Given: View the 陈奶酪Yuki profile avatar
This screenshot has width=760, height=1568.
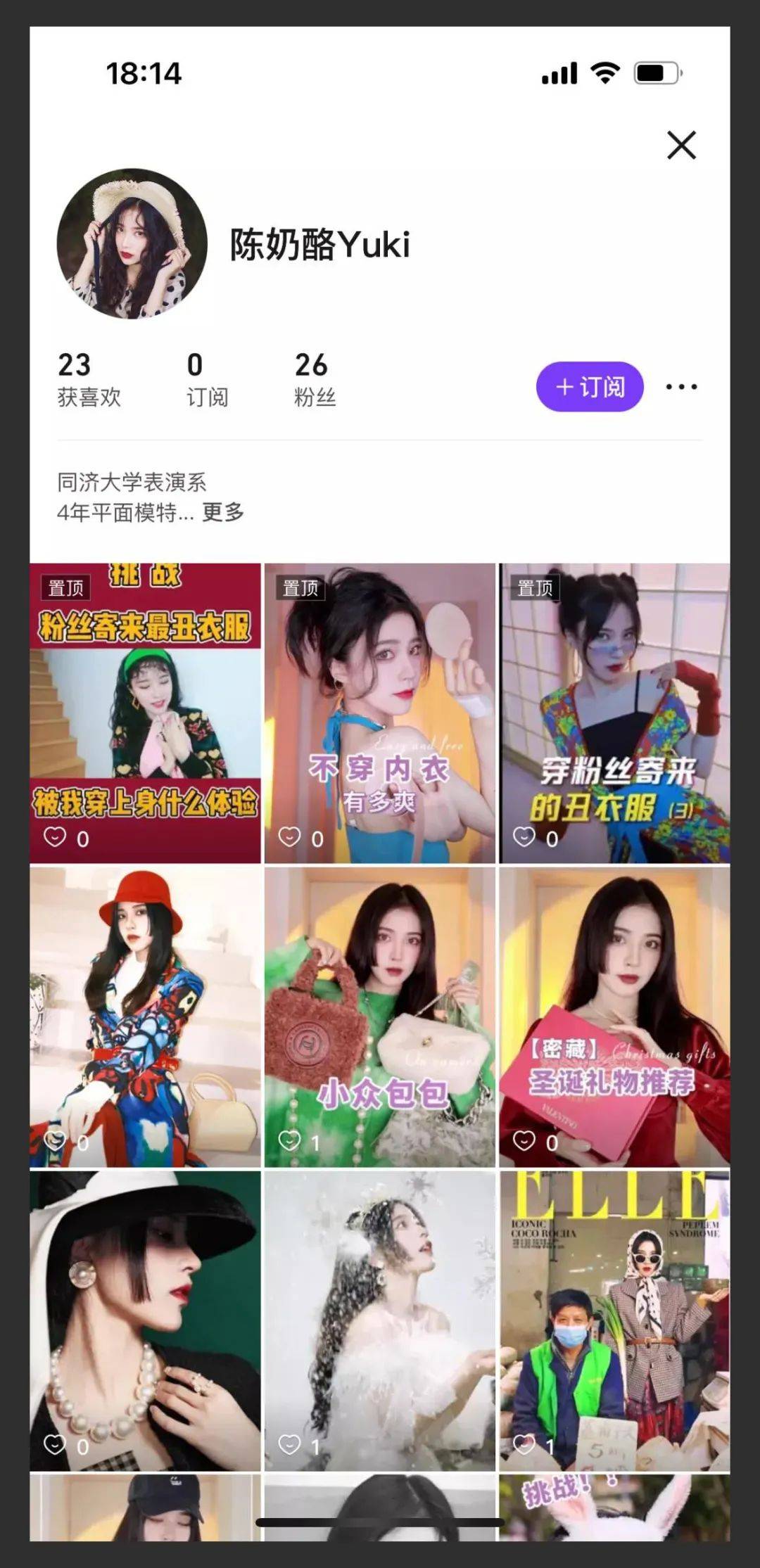Looking at the screenshot, I should tap(132, 243).
